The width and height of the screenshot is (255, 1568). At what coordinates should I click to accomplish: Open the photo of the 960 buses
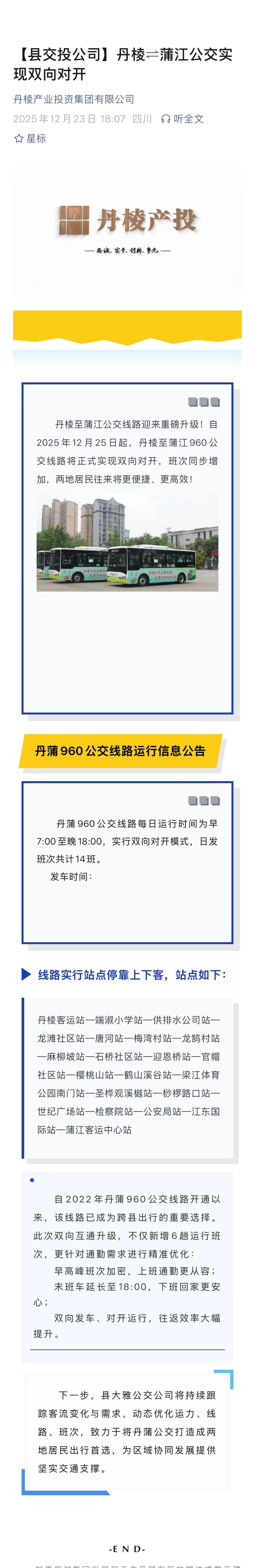(127, 542)
